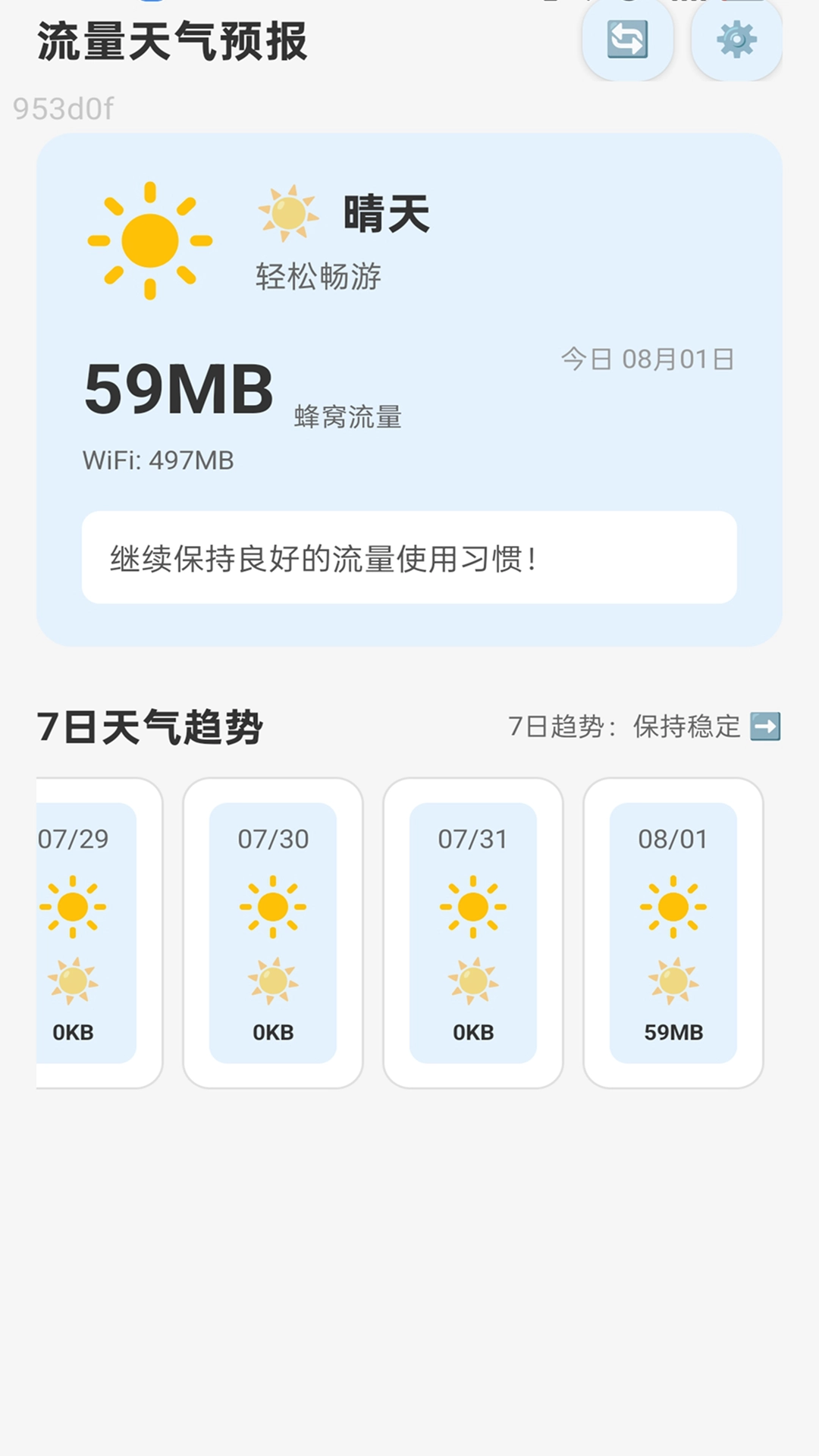Click the sun icon inside the 08/01 card
The image size is (819, 1456).
click(x=673, y=907)
